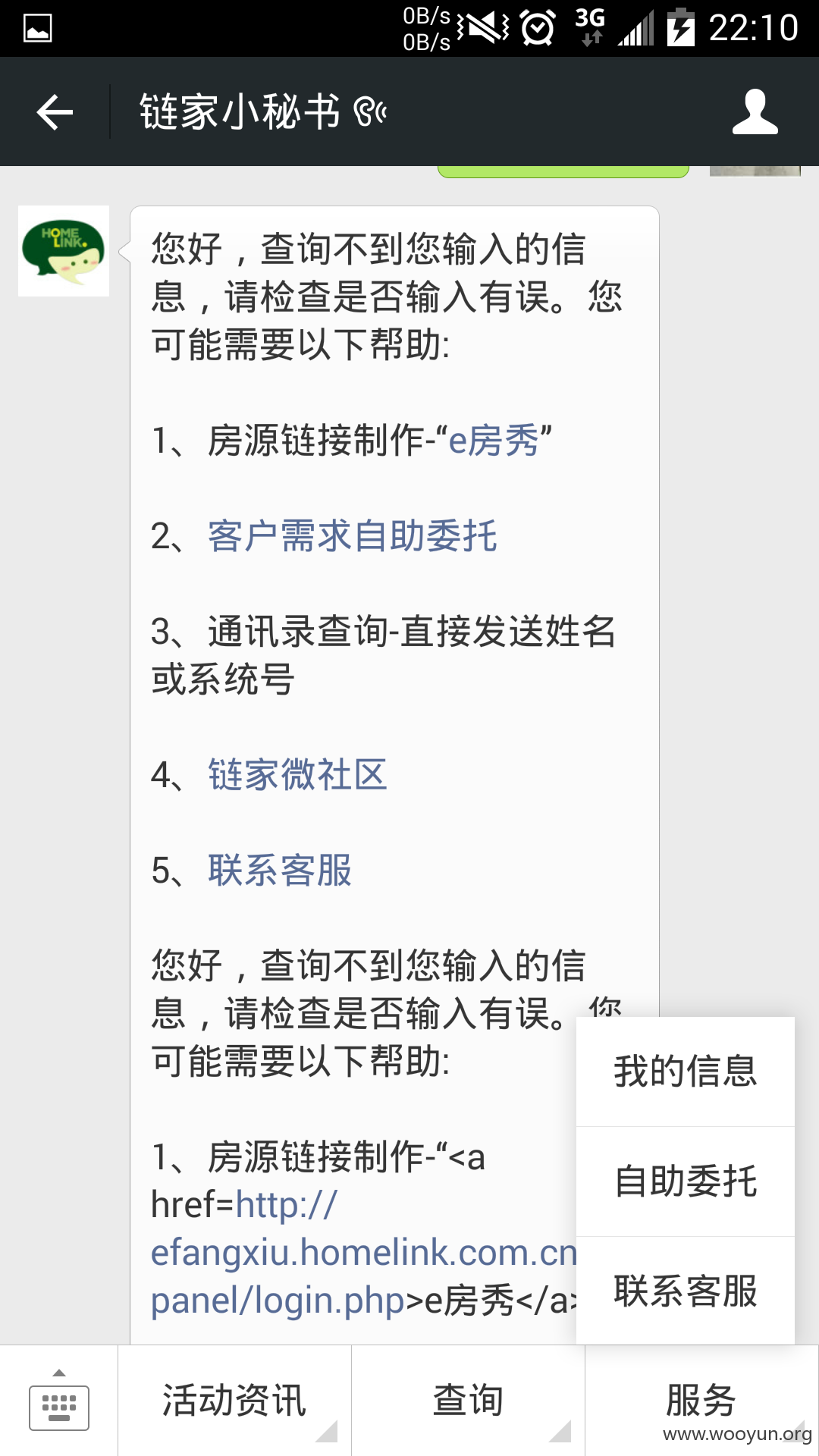The height and width of the screenshot is (1456, 819).
Task: Open the 活动资讯 menu
Action: pyautogui.click(x=234, y=1401)
